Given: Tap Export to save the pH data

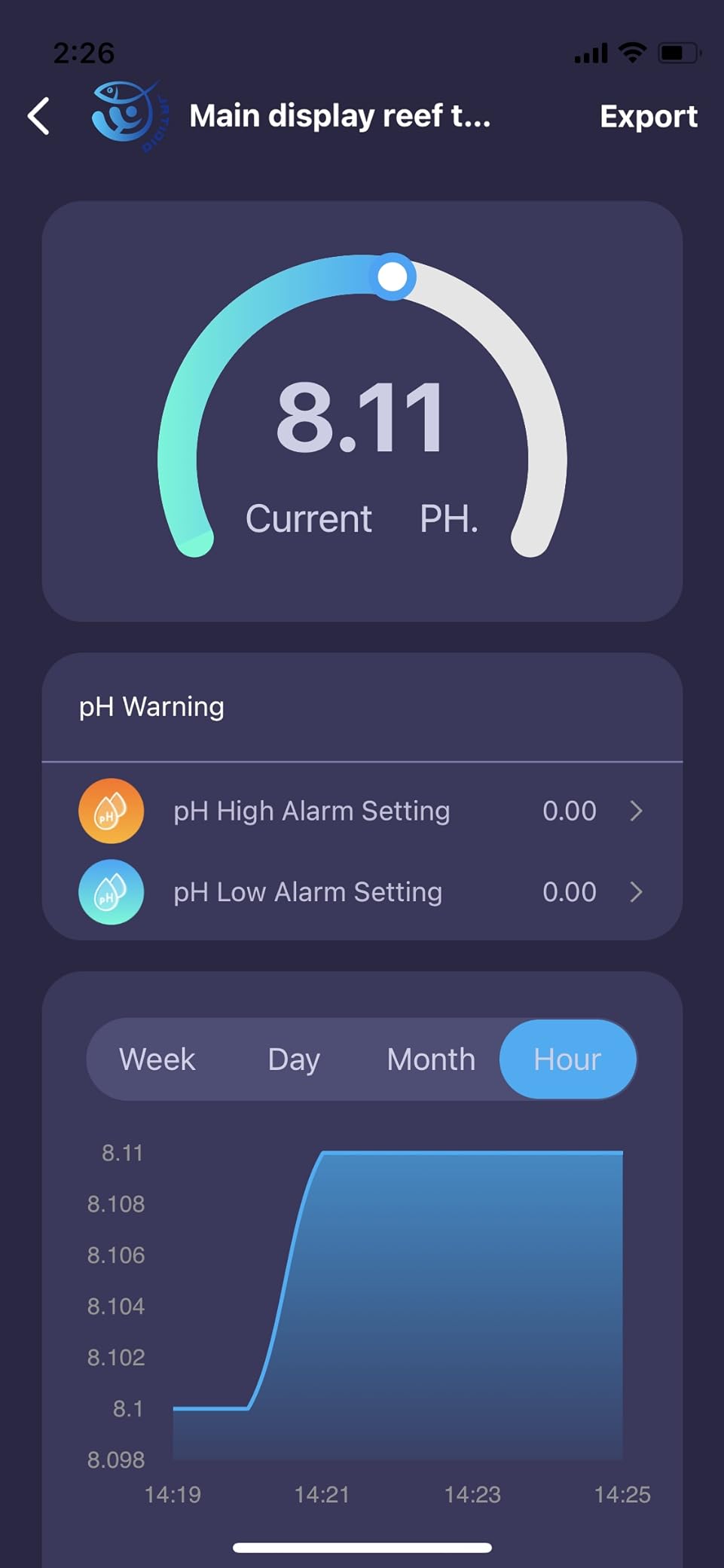Looking at the screenshot, I should (649, 117).
